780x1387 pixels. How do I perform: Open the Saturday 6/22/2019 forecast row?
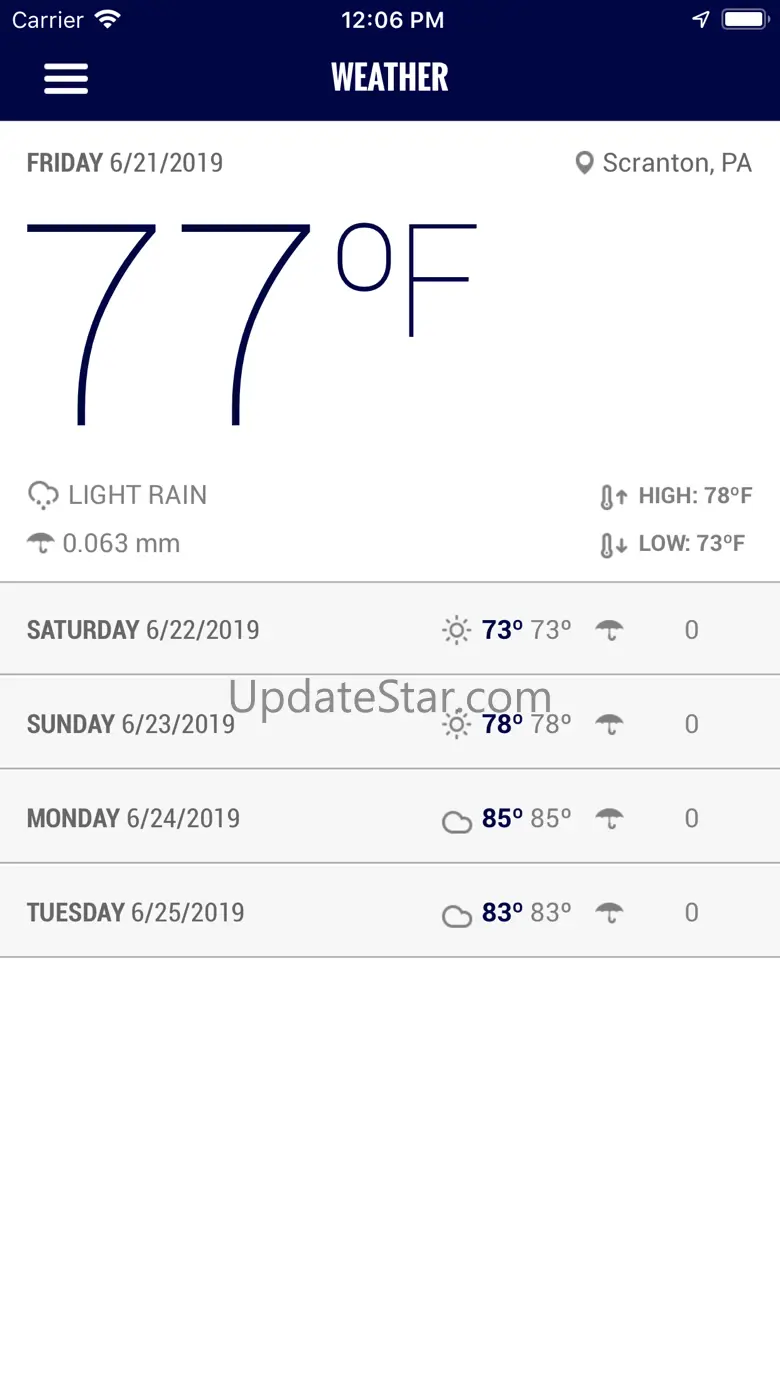tap(390, 629)
